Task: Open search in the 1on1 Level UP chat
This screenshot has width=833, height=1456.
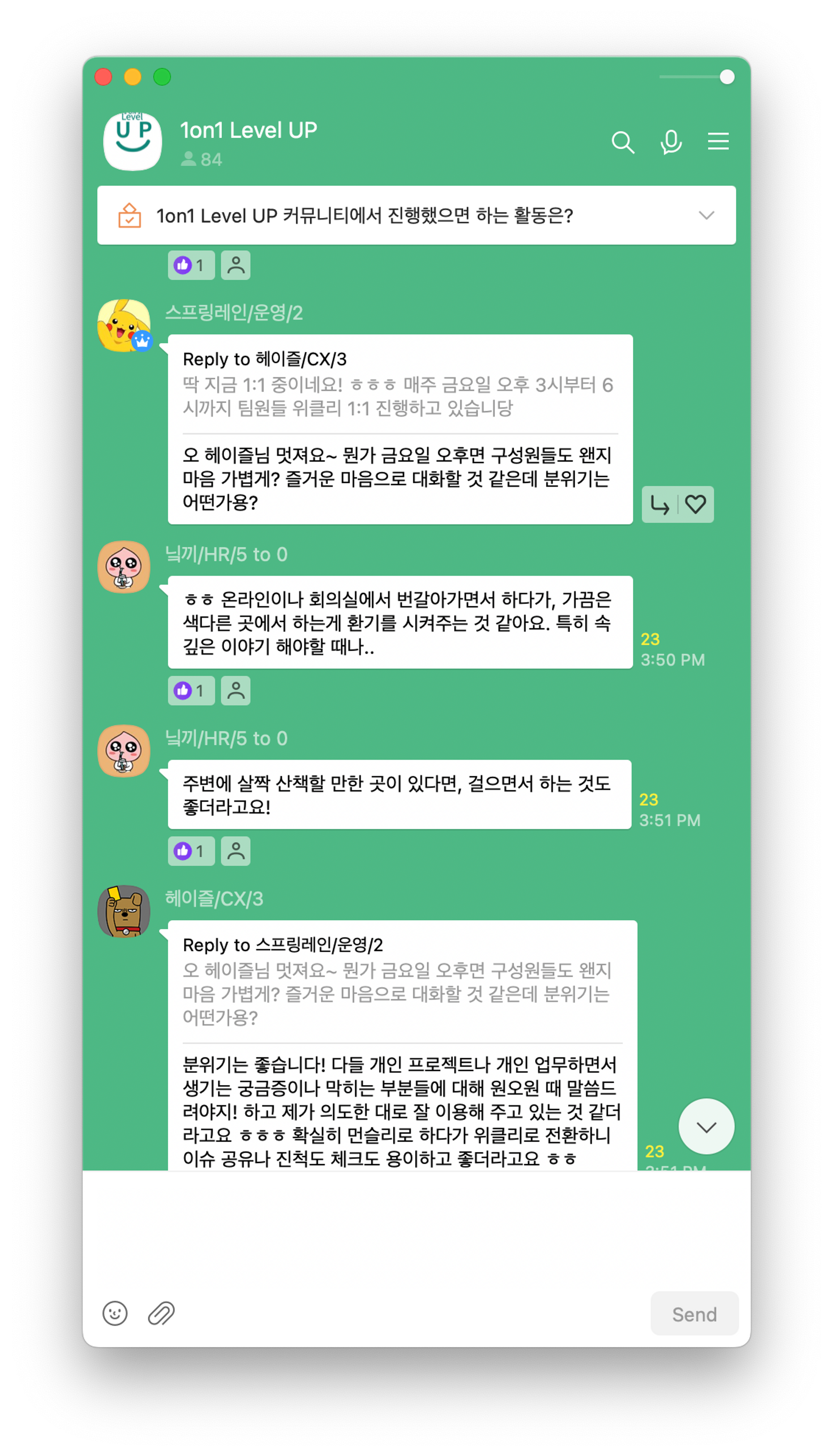Action: pyautogui.click(x=623, y=142)
